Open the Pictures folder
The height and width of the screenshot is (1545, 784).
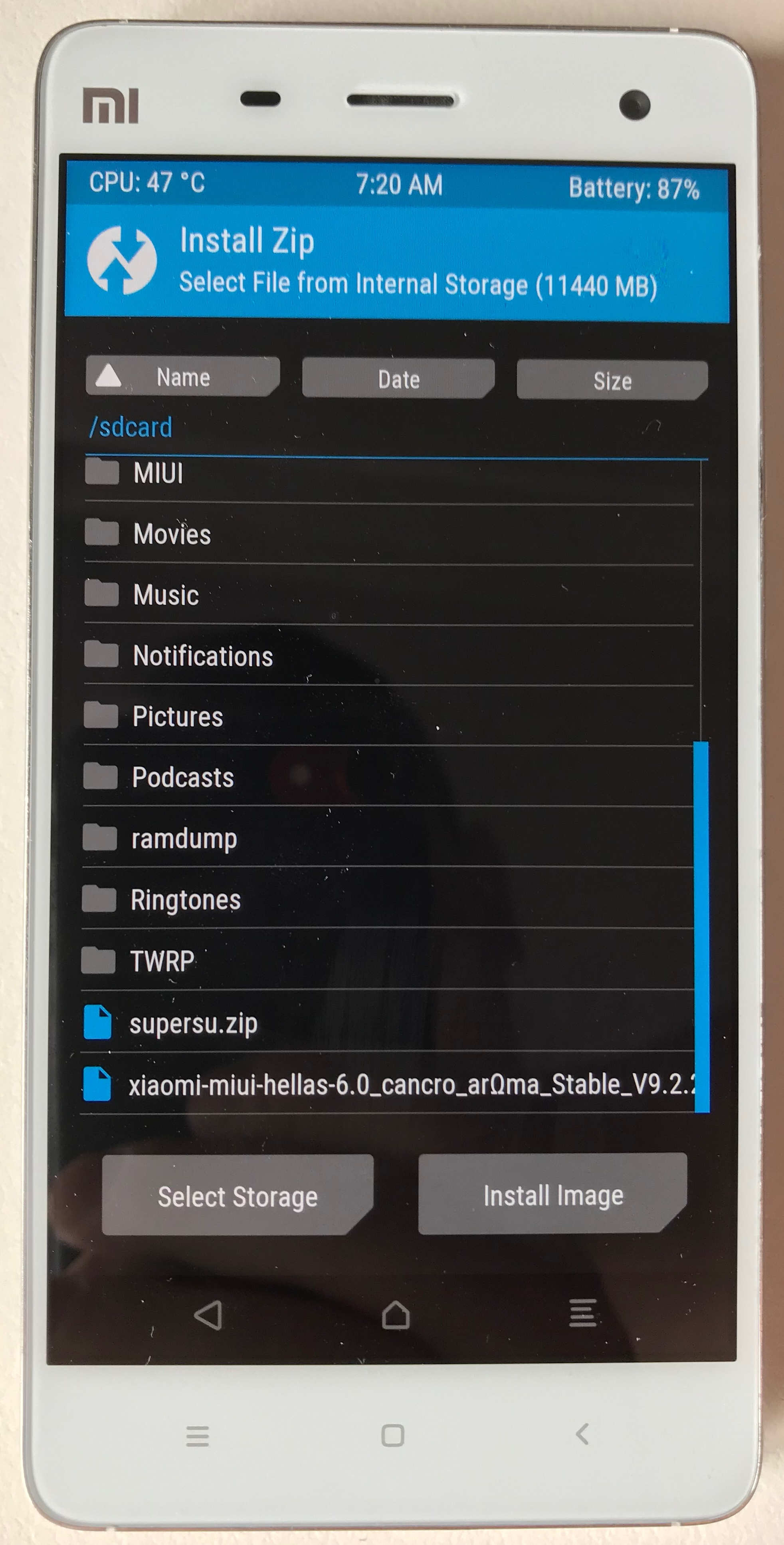click(x=177, y=717)
